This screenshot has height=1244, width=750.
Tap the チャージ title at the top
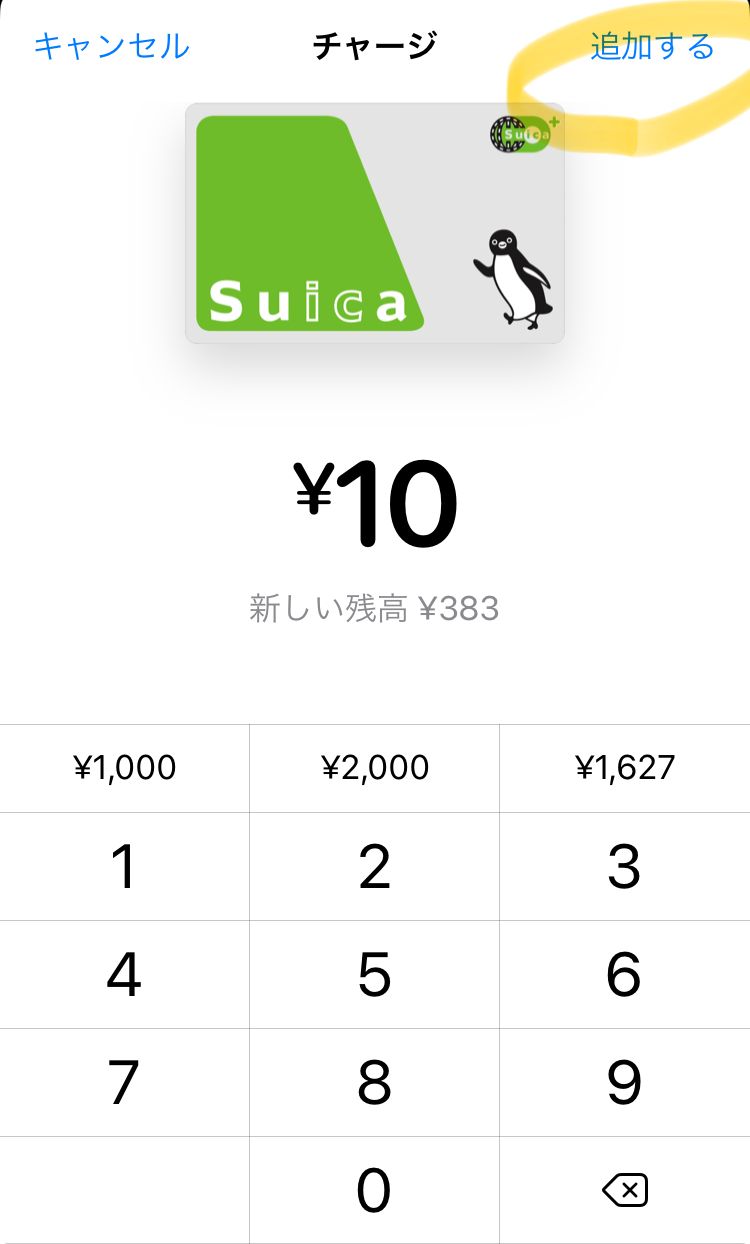coord(374,45)
